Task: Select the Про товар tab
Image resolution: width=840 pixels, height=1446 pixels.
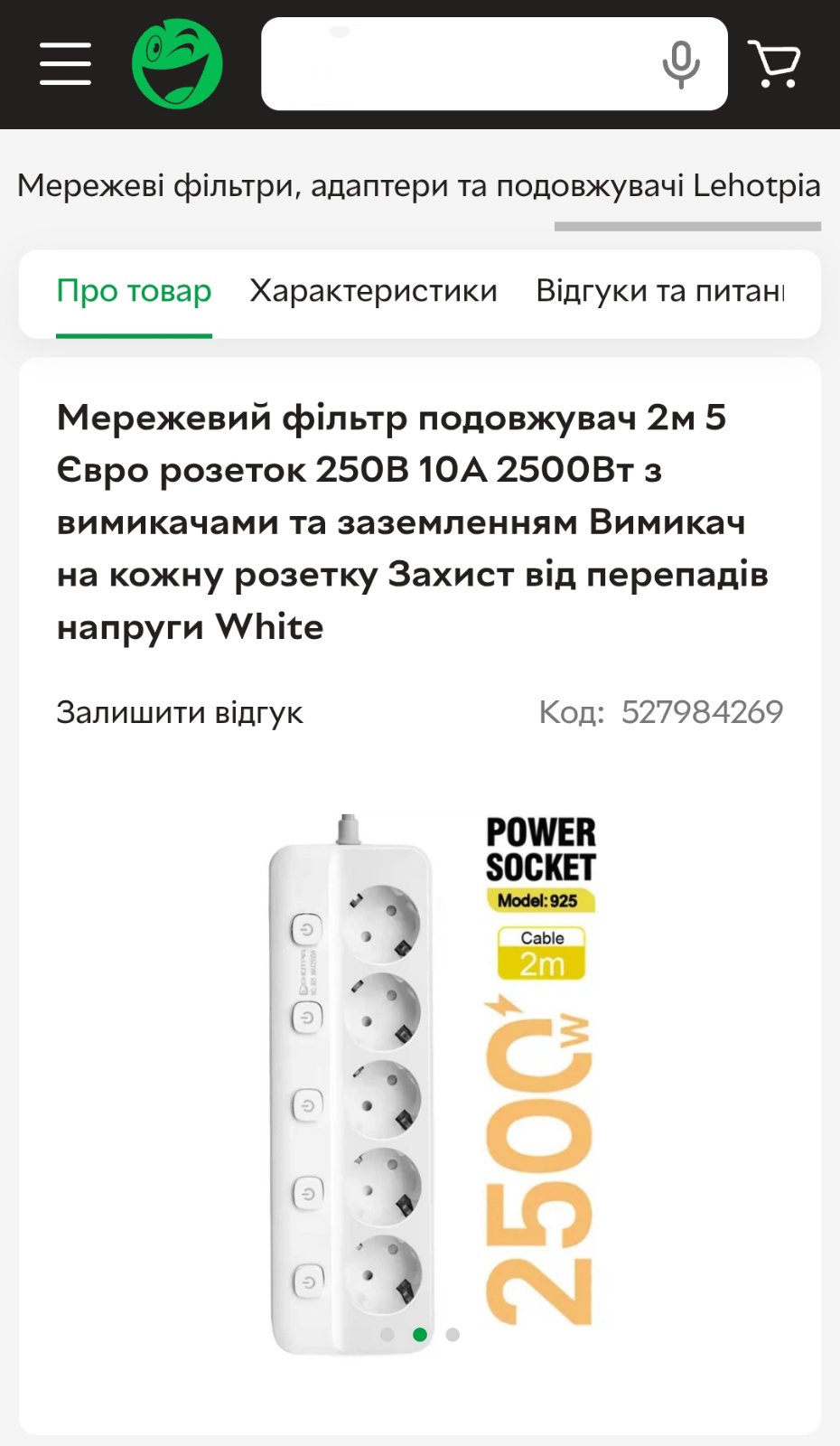Action: [x=134, y=291]
